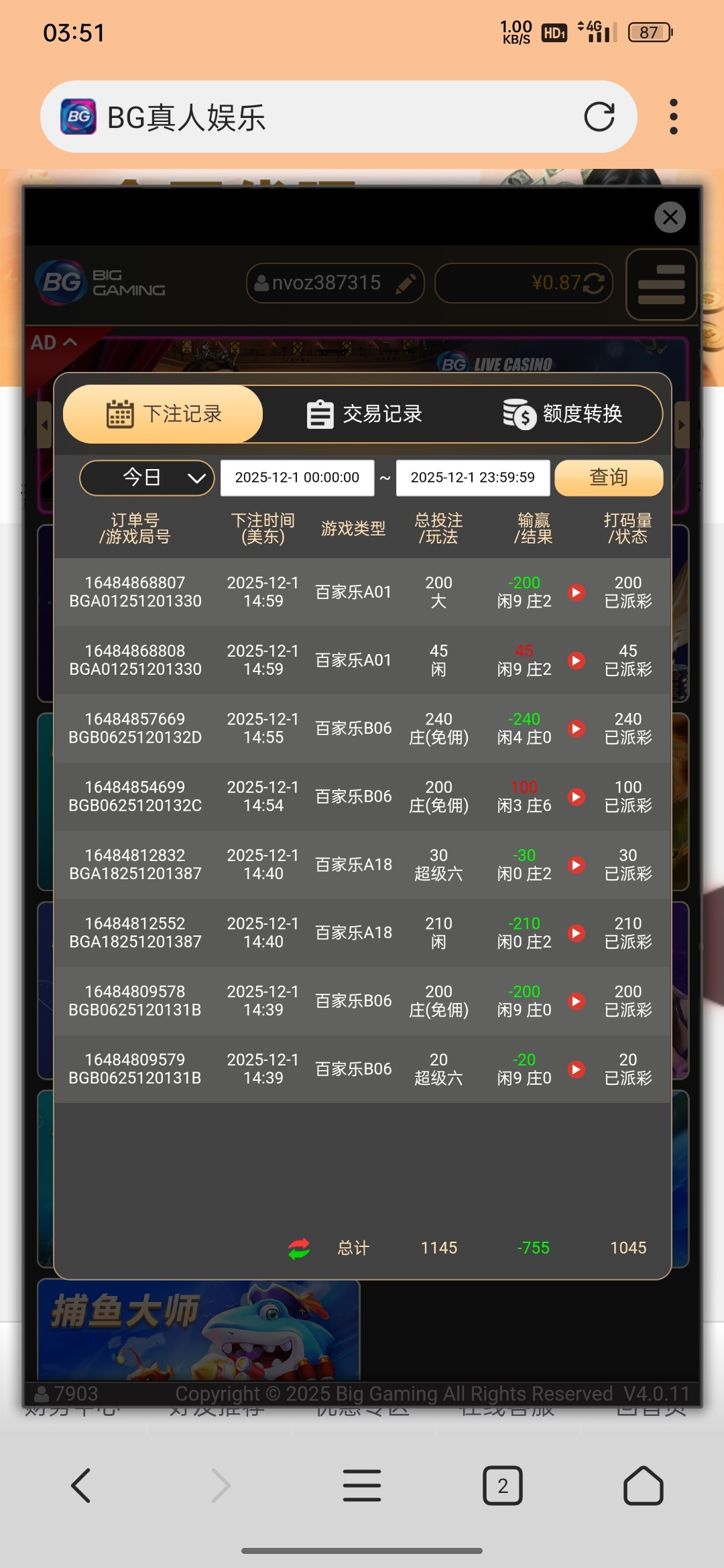Refresh totals with the red-green arrows icon

click(299, 1248)
